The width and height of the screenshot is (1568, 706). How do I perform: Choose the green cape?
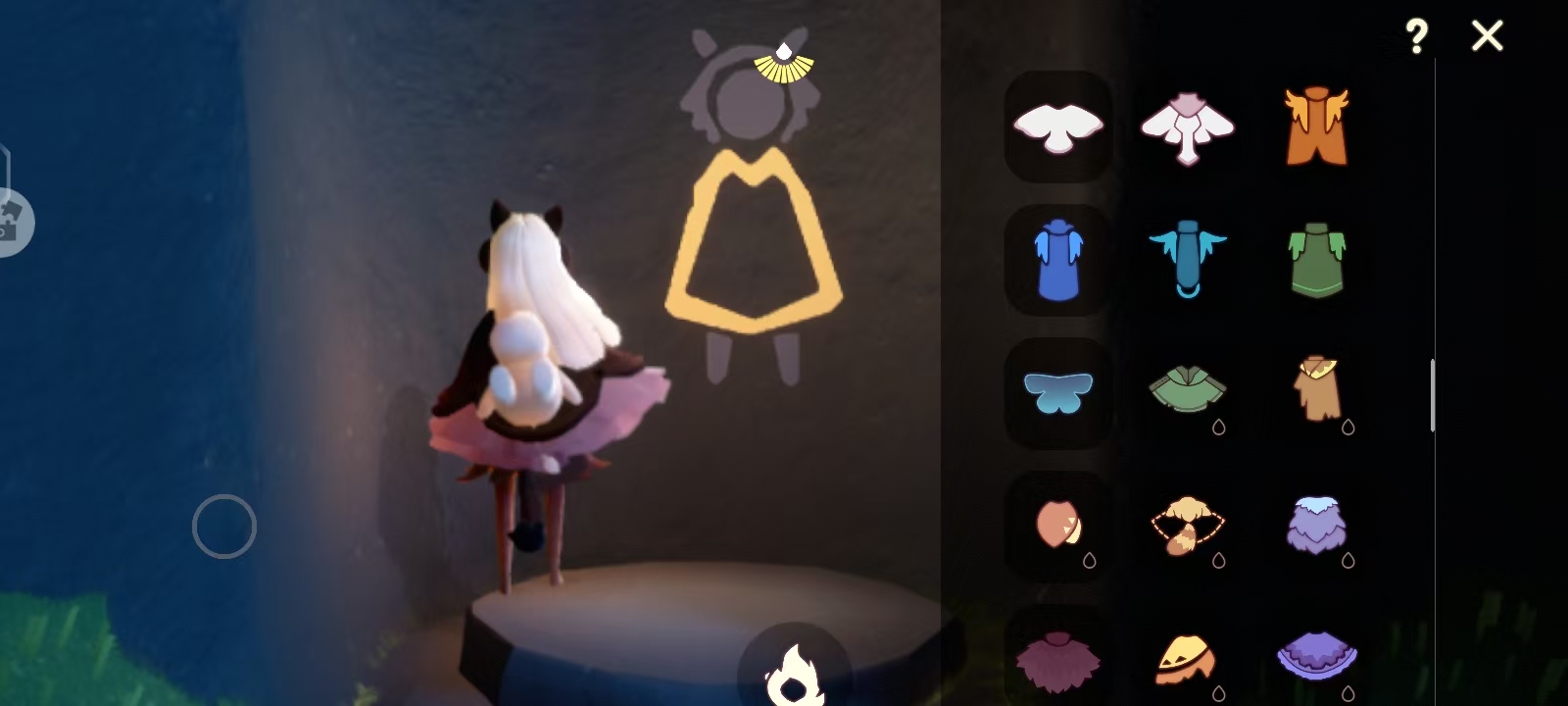1316,260
